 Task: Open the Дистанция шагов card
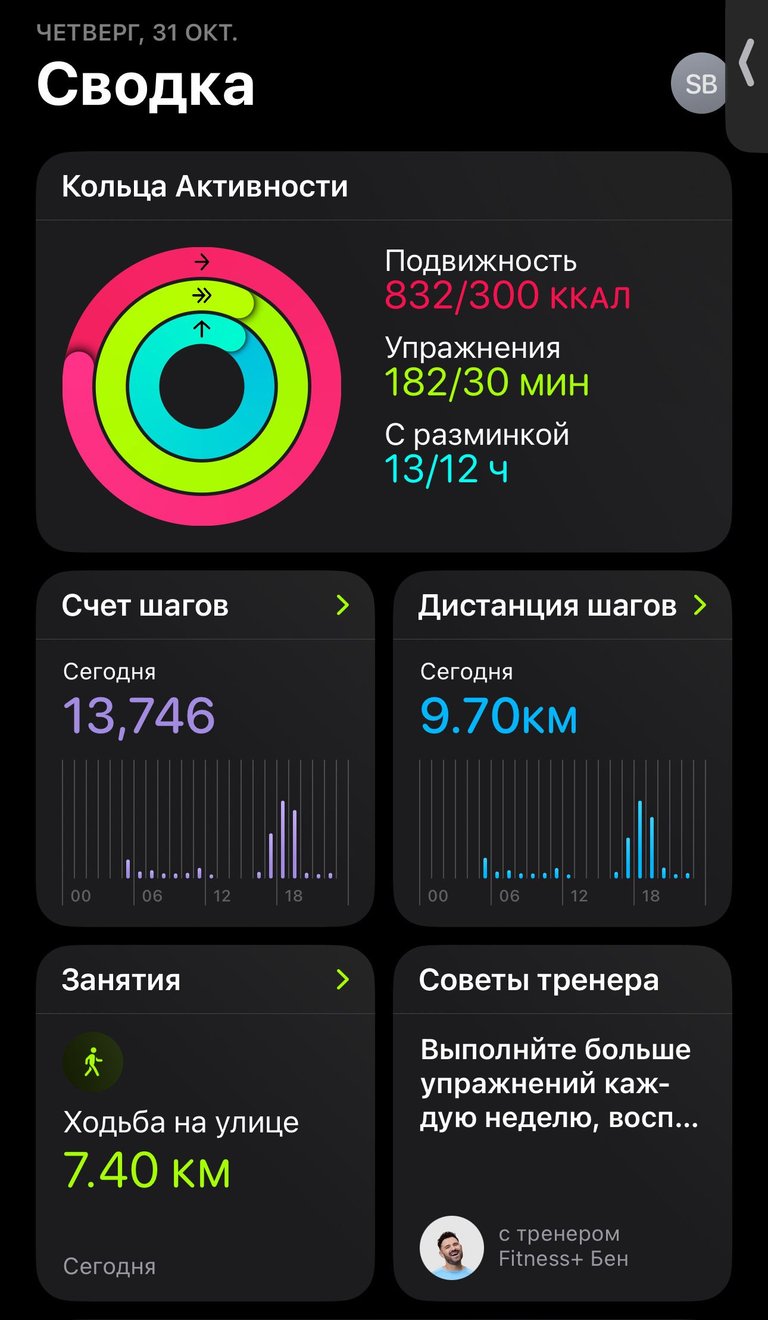point(563,749)
